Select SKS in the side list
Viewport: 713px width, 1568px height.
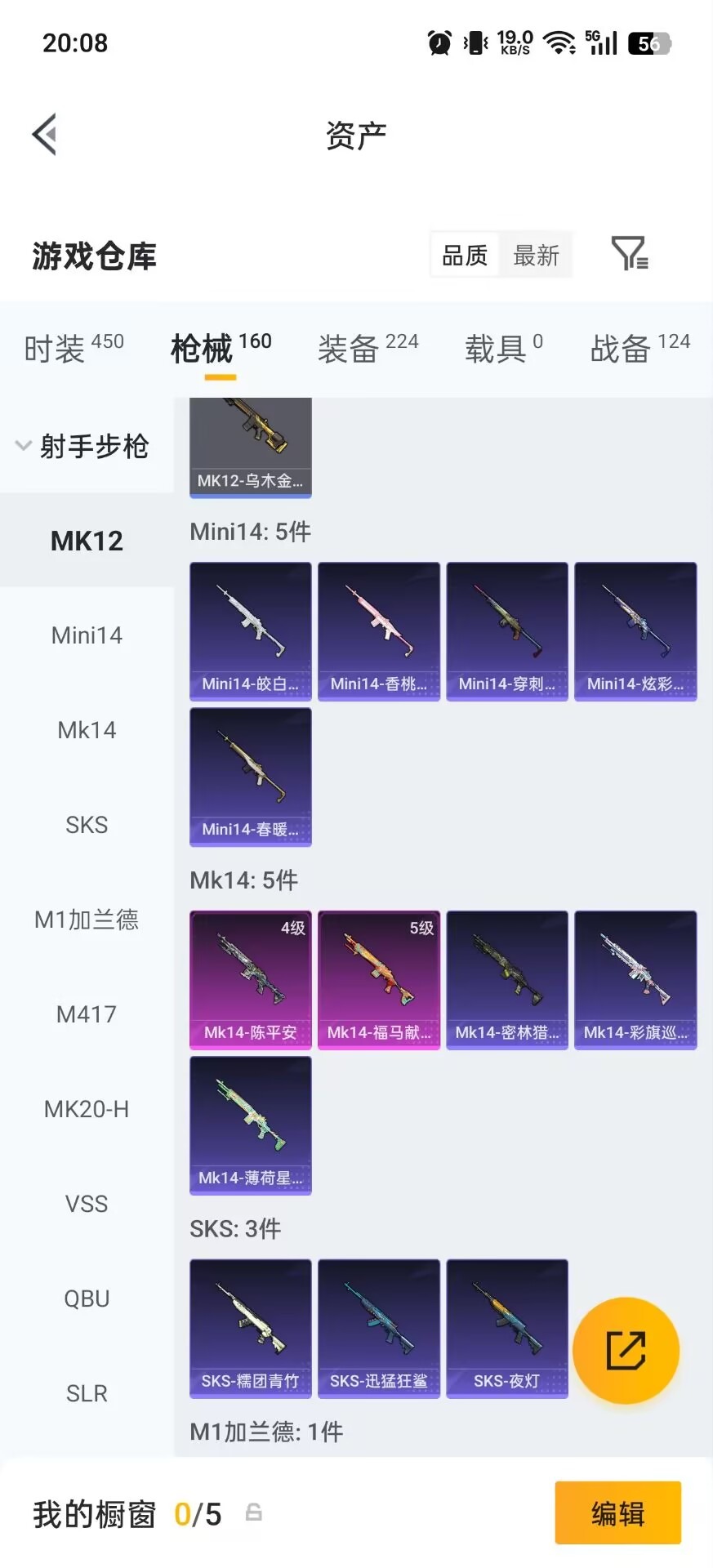click(x=87, y=824)
